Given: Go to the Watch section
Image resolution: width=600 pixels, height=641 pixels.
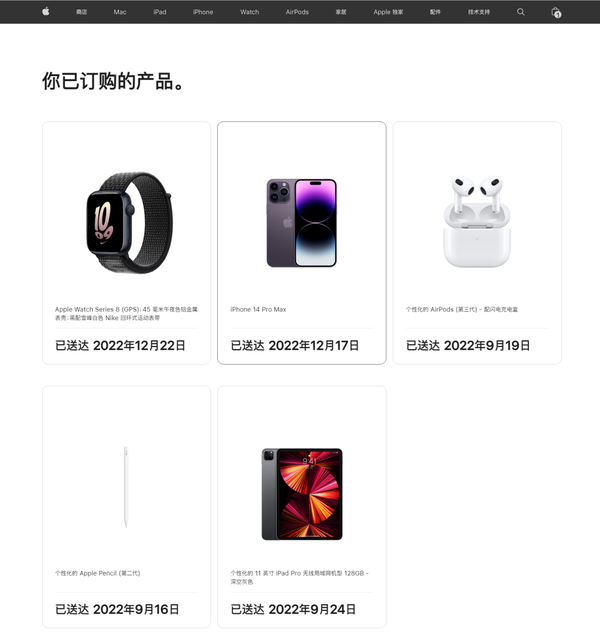Looking at the screenshot, I should click(x=250, y=12).
